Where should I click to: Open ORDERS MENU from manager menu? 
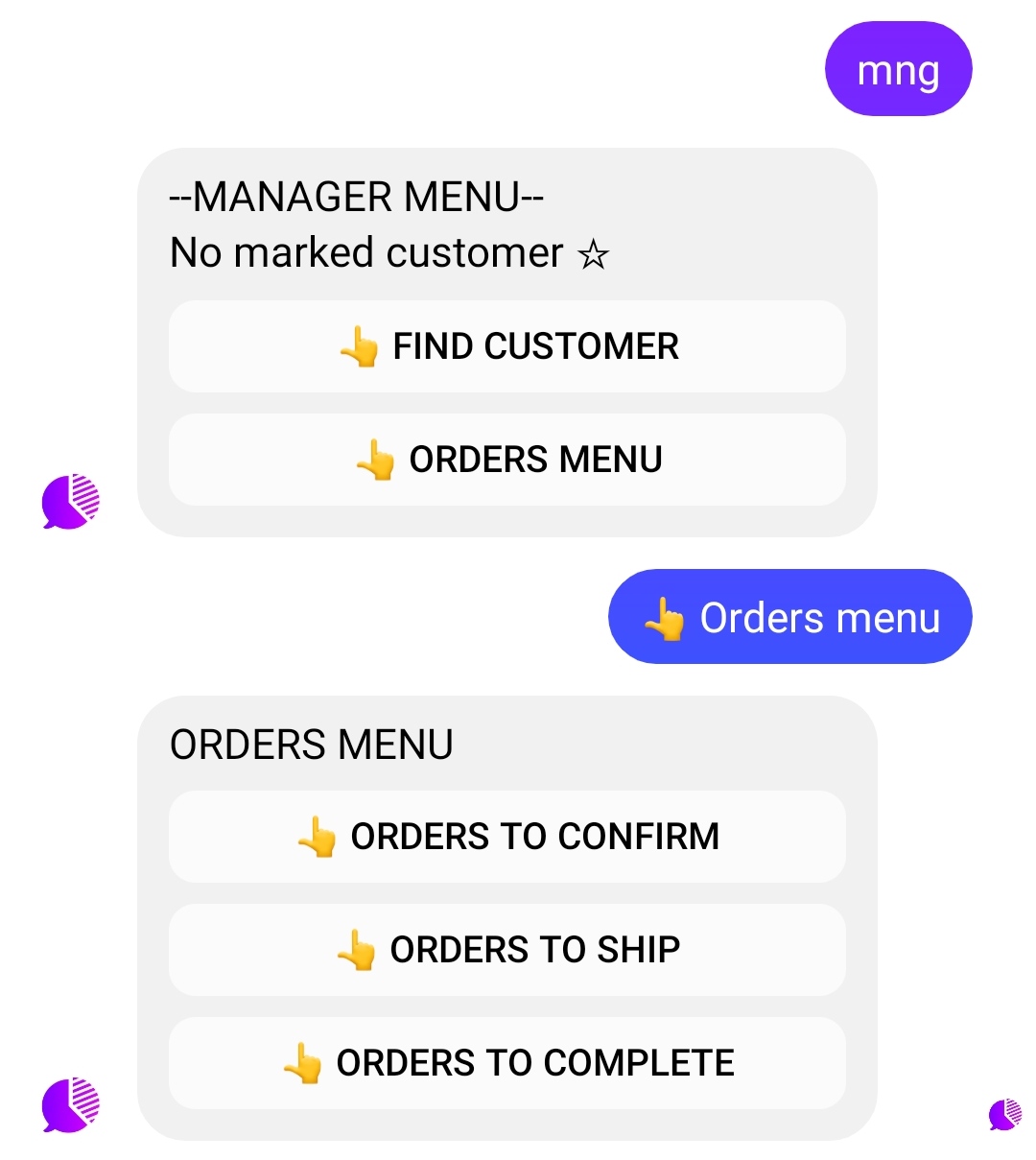coord(507,460)
